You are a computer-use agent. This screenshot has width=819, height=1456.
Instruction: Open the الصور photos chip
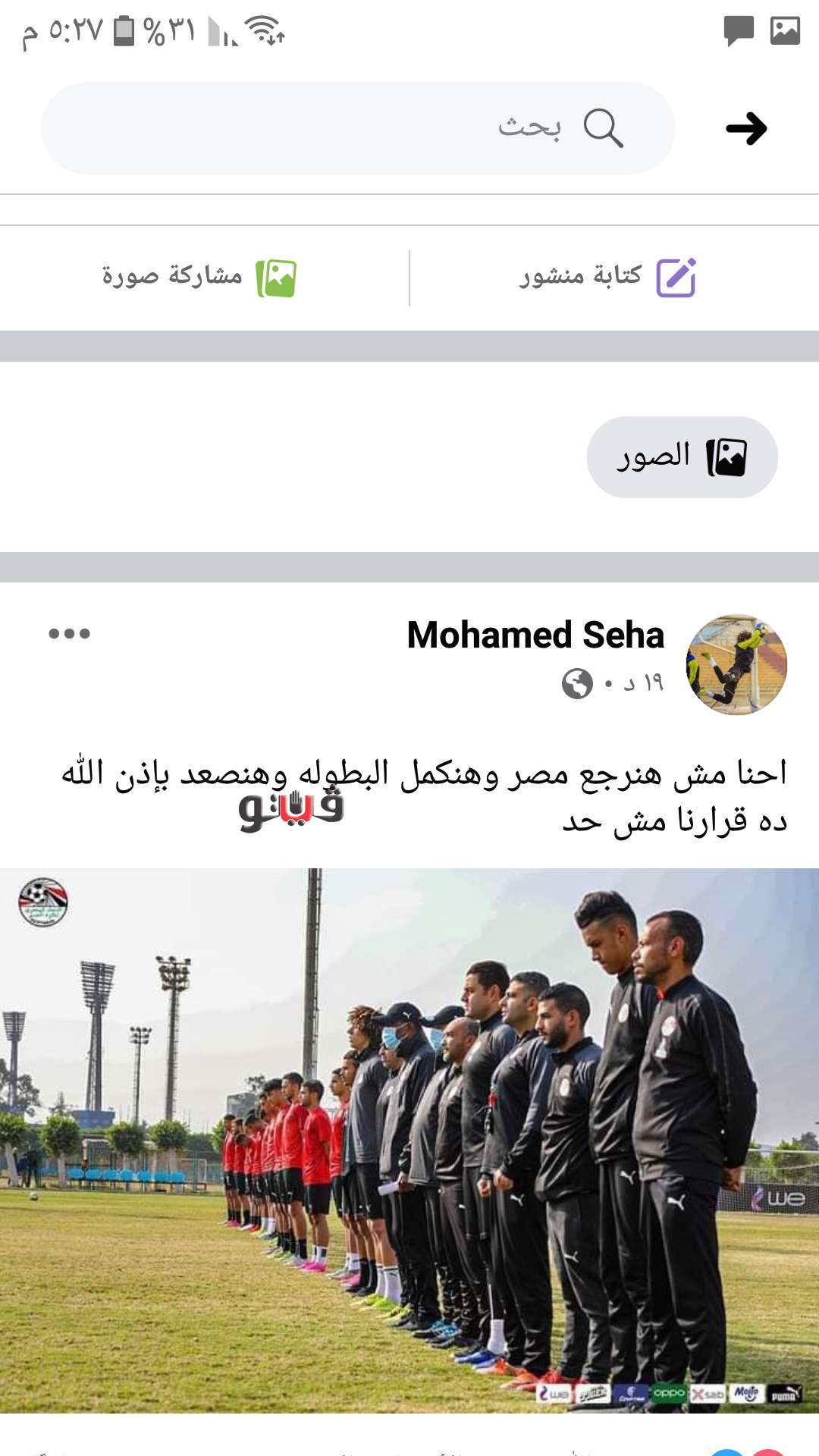pos(682,457)
